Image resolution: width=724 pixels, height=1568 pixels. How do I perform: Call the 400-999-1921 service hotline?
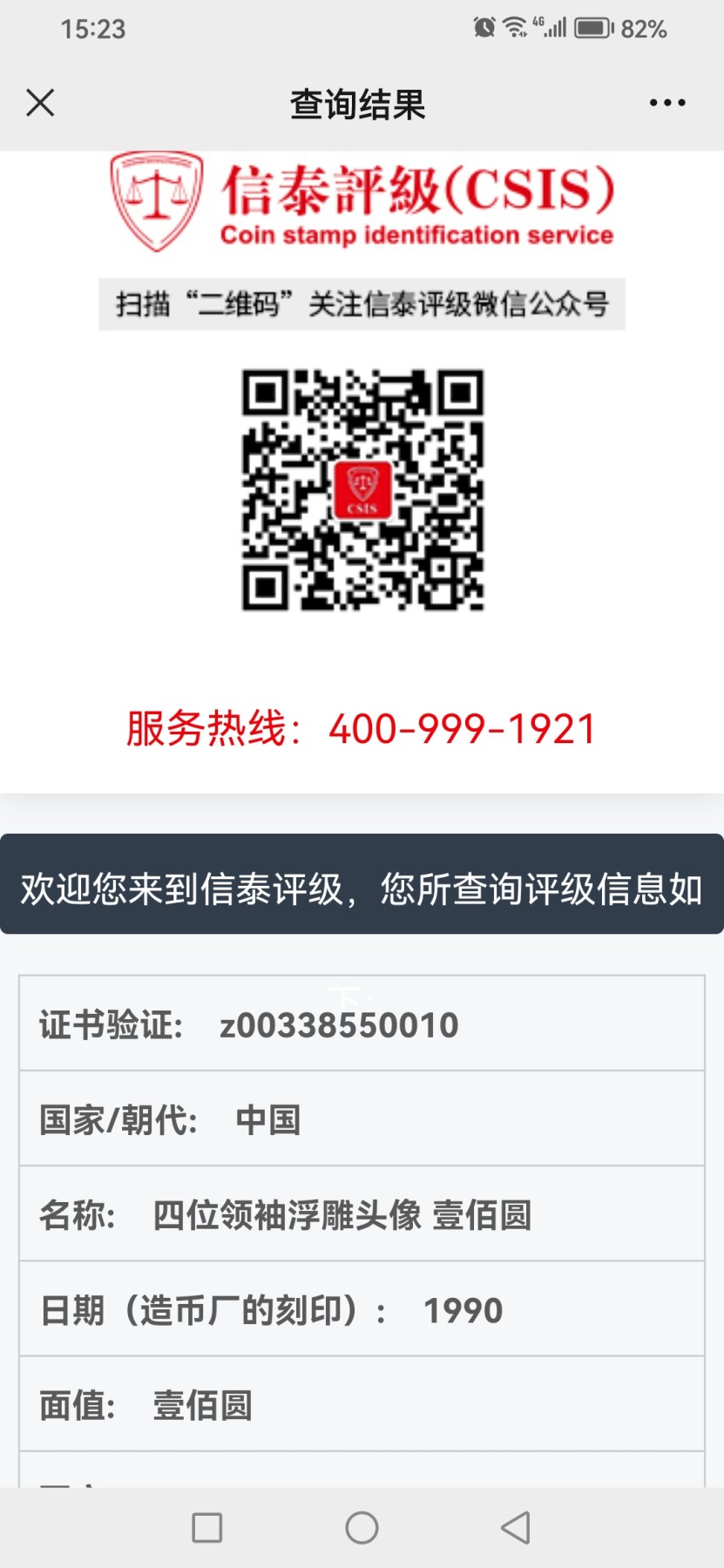pos(460,730)
